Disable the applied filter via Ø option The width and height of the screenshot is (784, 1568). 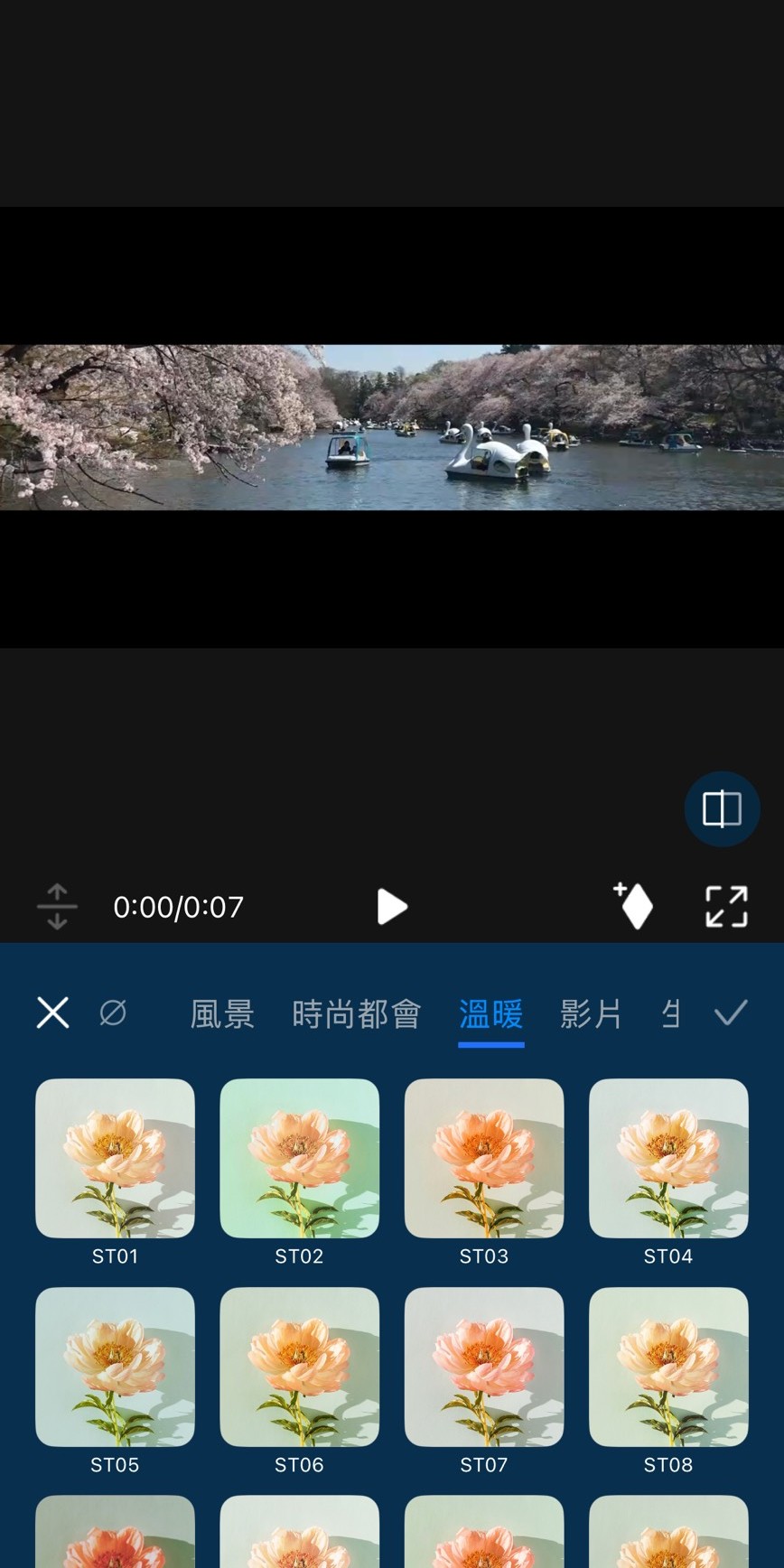click(x=112, y=1013)
